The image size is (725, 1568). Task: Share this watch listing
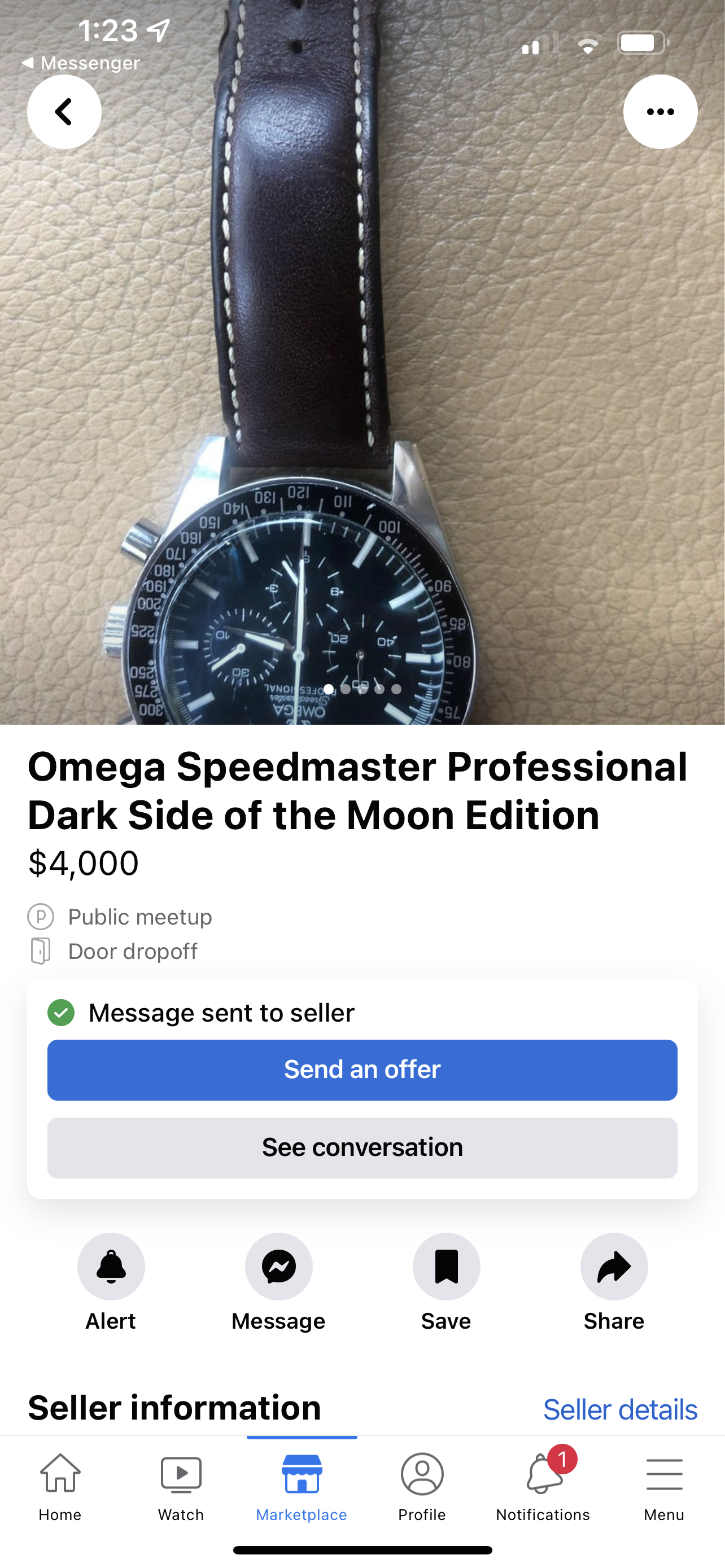coord(614,1266)
